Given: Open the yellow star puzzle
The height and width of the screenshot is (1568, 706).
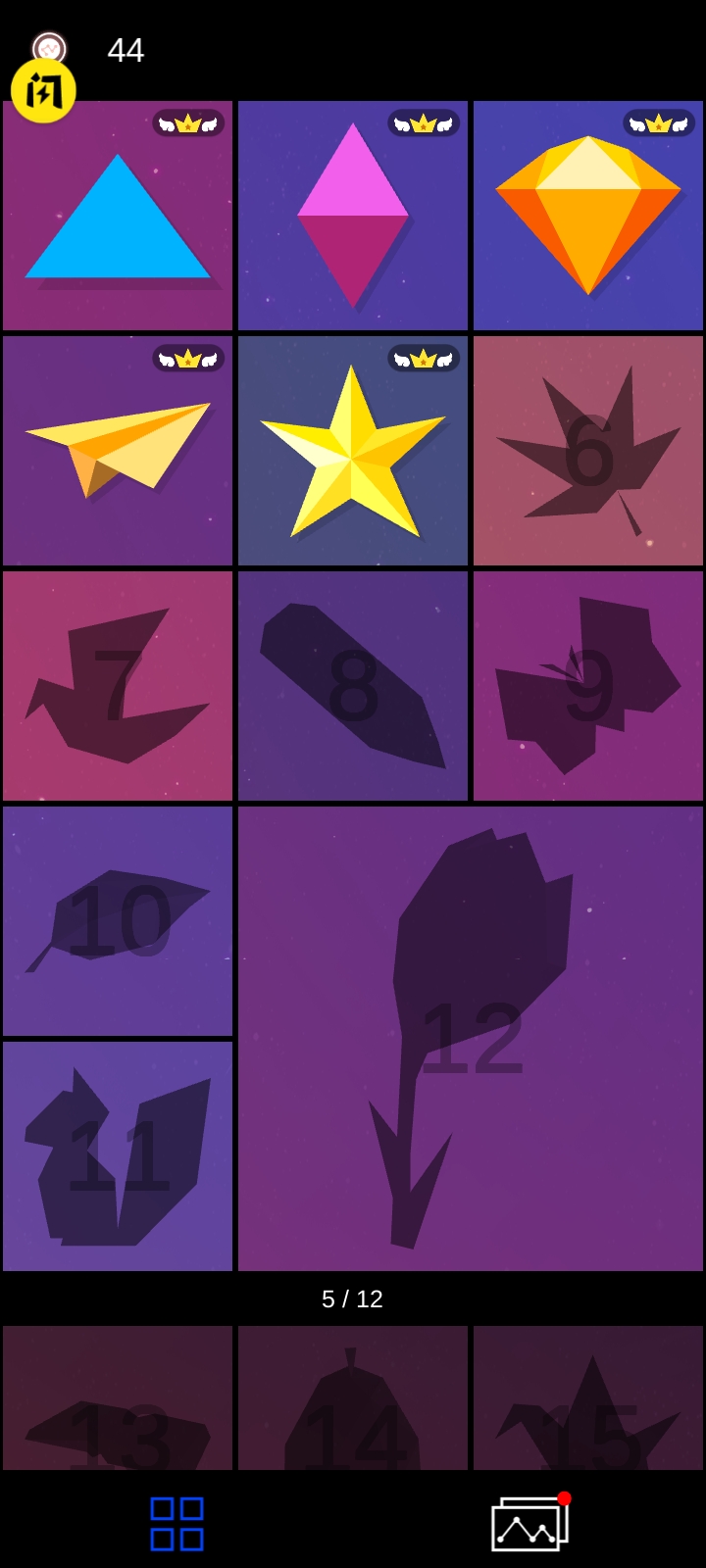Looking at the screenshot, I should 353,451.
